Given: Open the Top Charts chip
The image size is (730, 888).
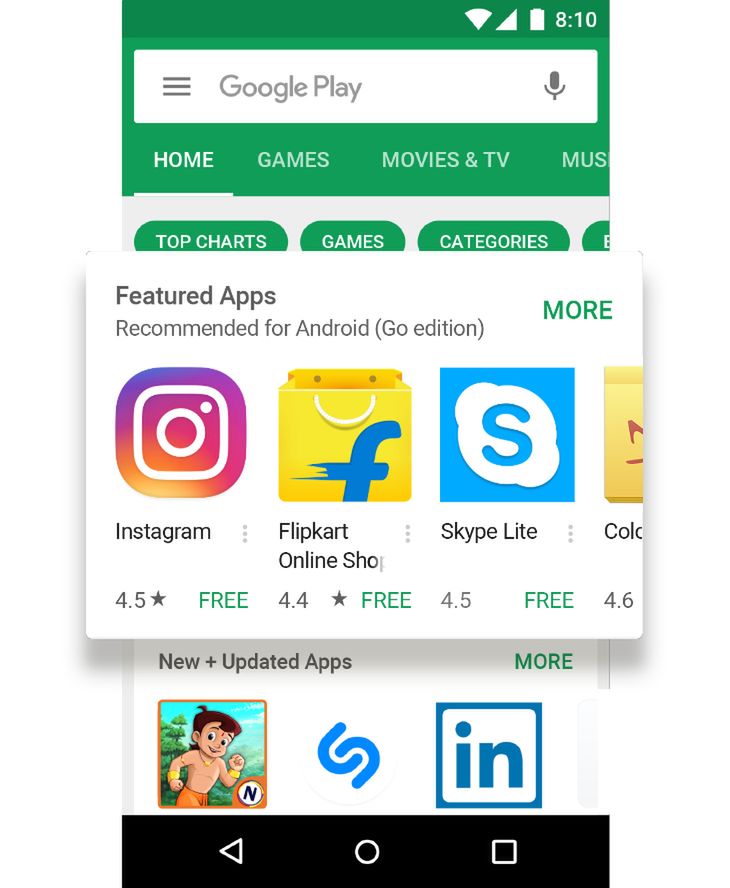Looking at the screenshot, I should (211, 240).
